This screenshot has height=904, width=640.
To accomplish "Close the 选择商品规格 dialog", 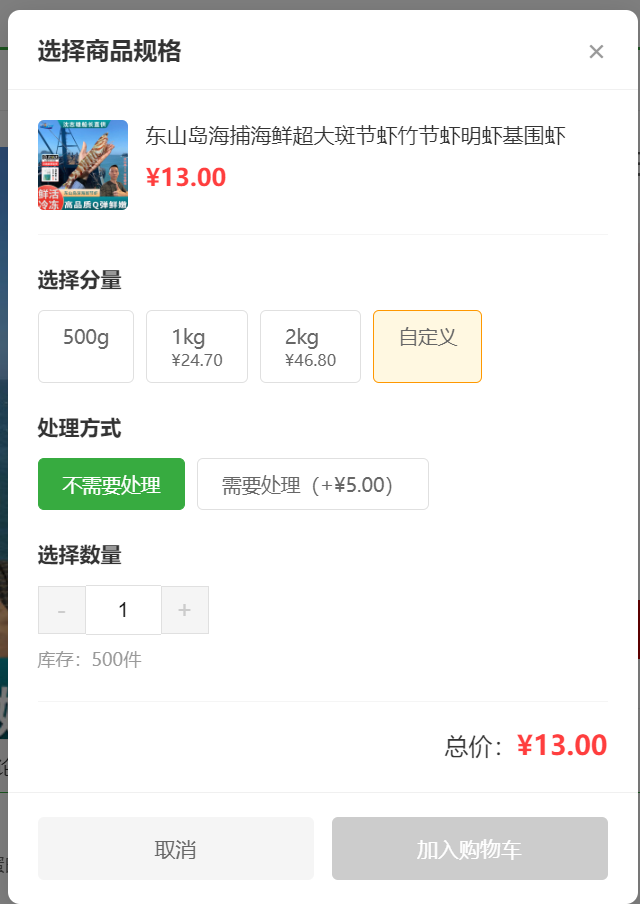I will point(596,52).
